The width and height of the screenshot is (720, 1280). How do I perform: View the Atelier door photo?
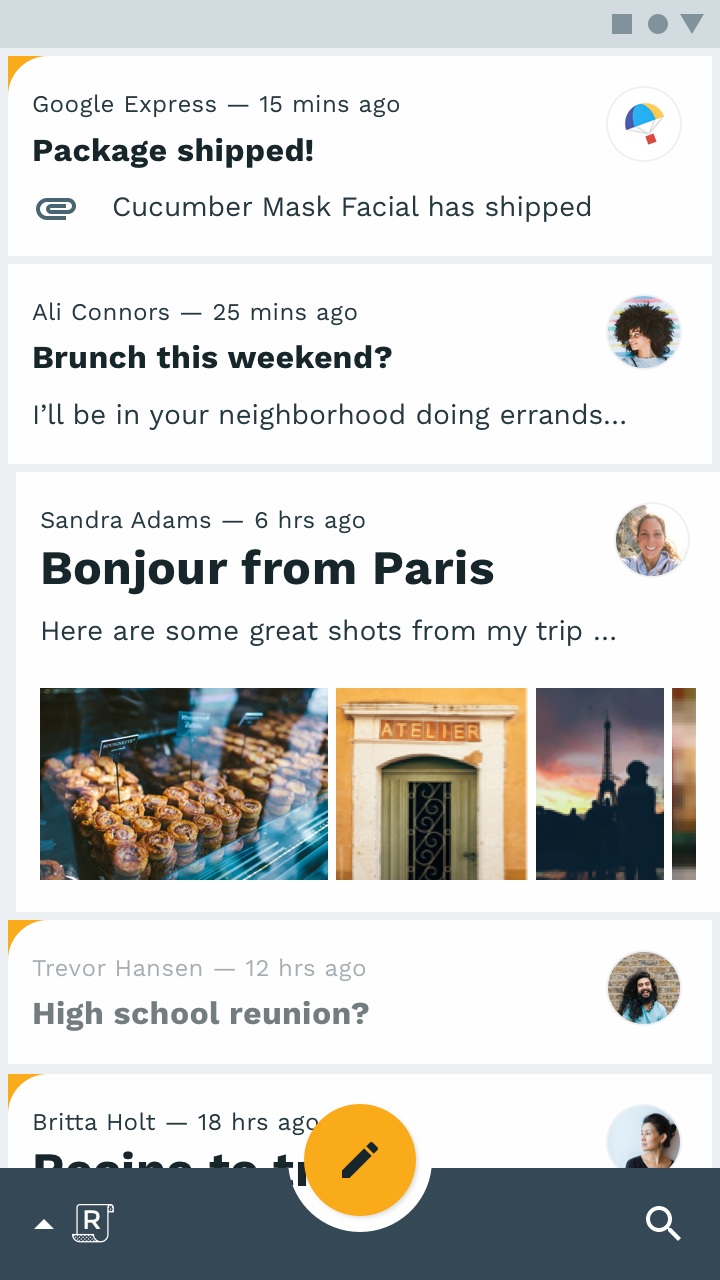431,784
